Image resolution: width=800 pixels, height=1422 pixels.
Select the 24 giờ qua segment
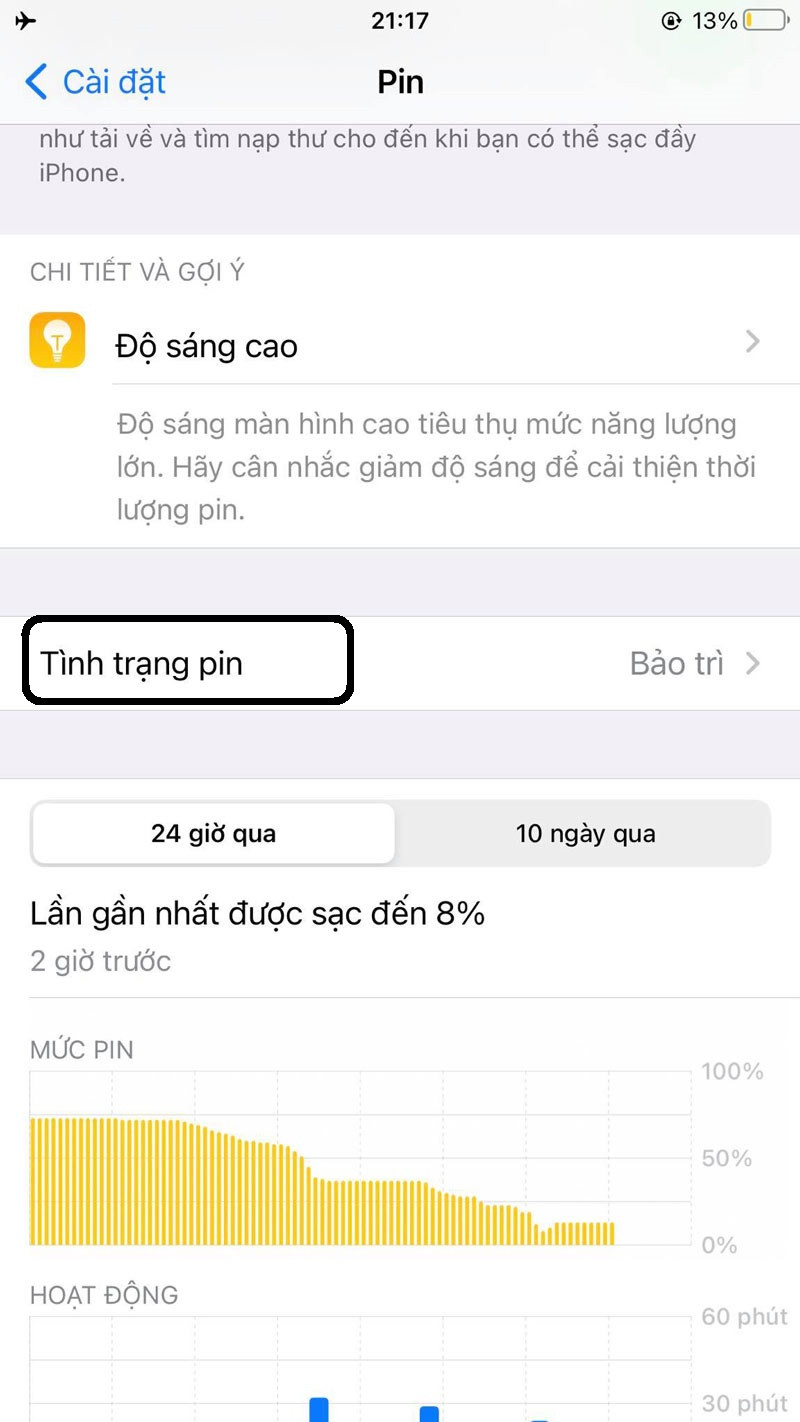(x=213, y=833)
